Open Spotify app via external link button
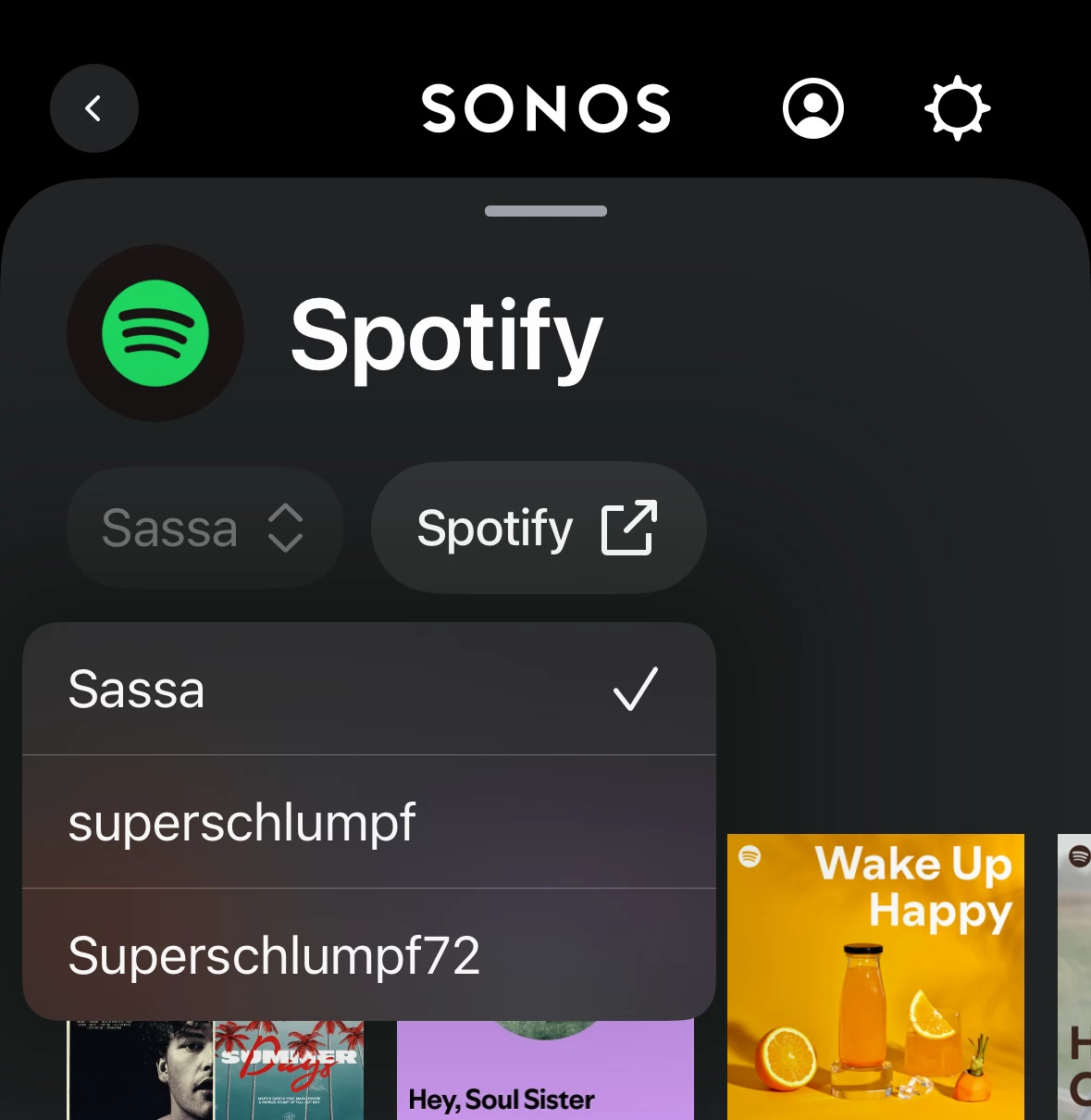1091x1120 pixels. click(x=538, y=529)
